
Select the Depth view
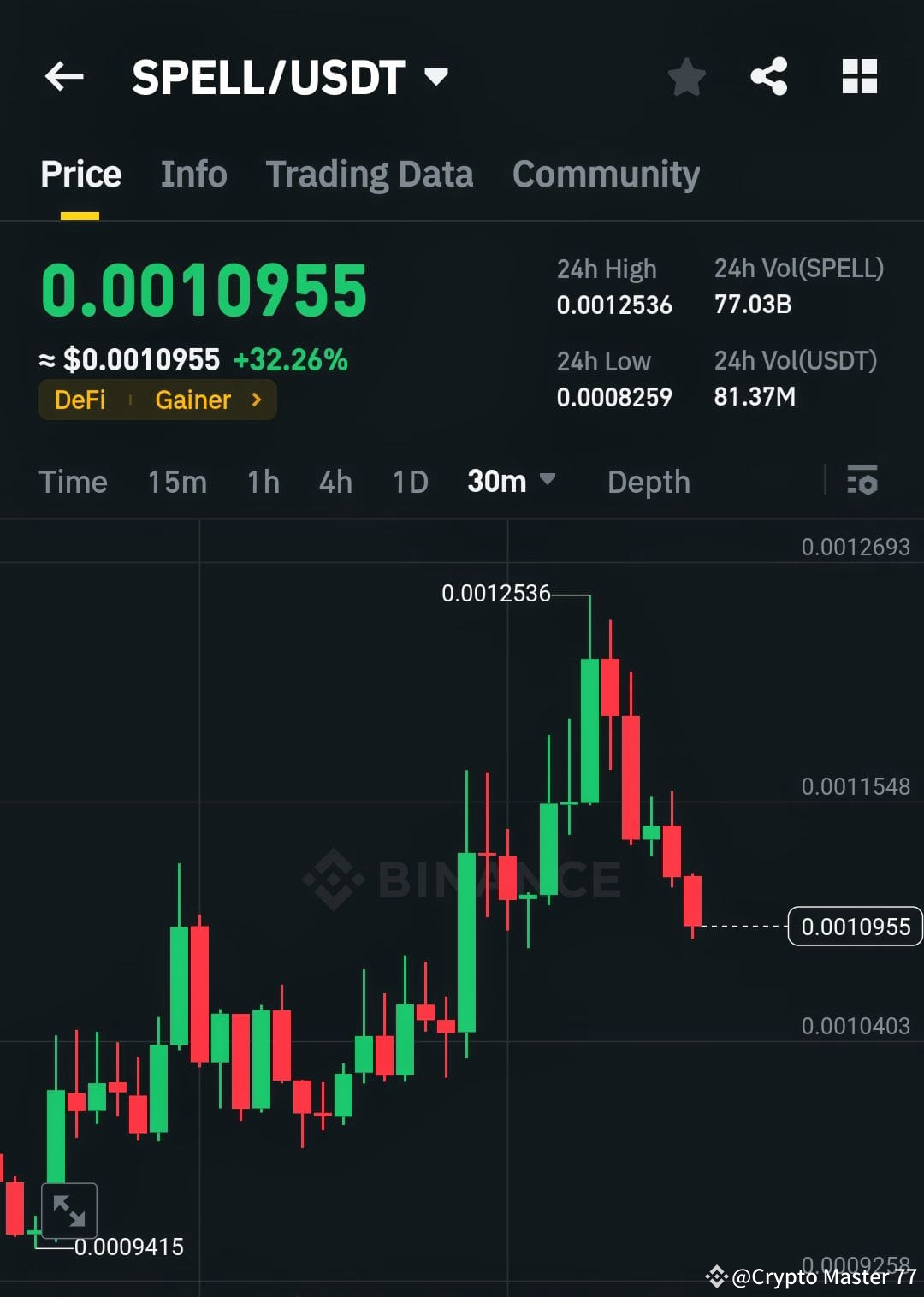pos(649,482)
